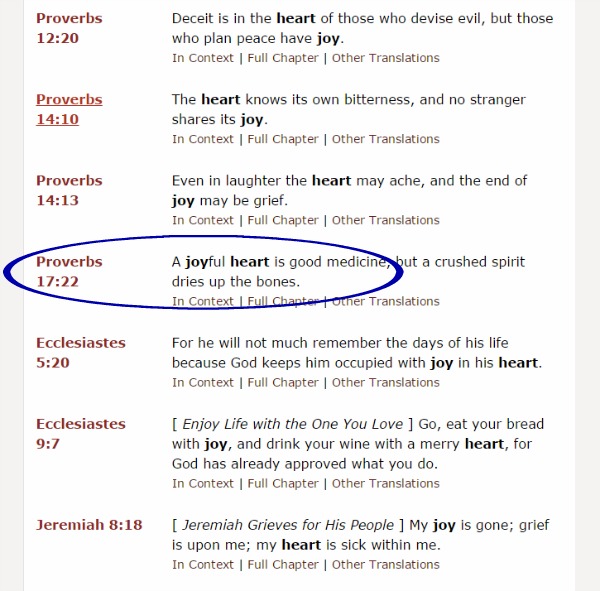This screenshot has width=600, height=591.
Task: Read the full chapter for Ecclesiastes 9:7
Action: [283, 483]
